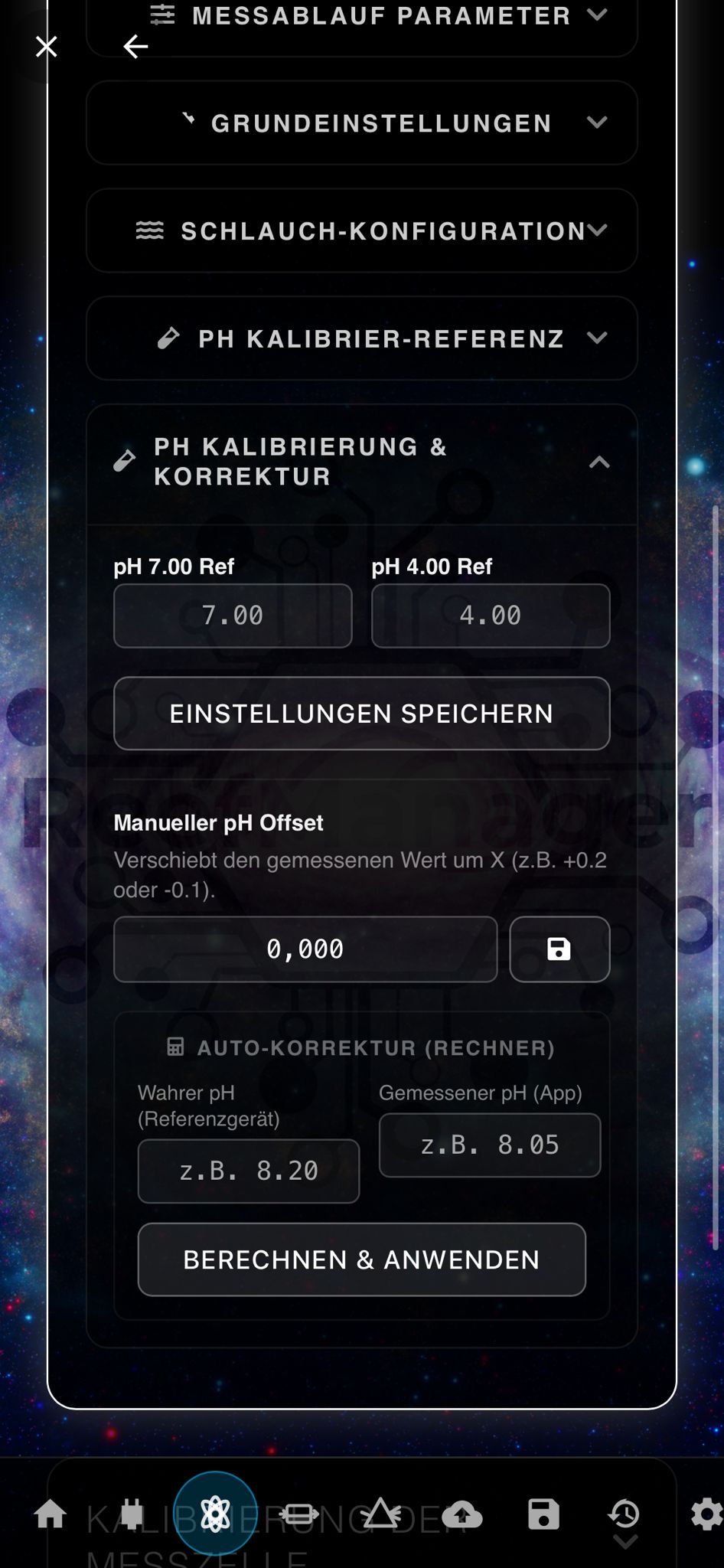The image size is (724, 1568).
Task: Expand the pH Kalibrier-Referenz section
Action: pos(361,338)
